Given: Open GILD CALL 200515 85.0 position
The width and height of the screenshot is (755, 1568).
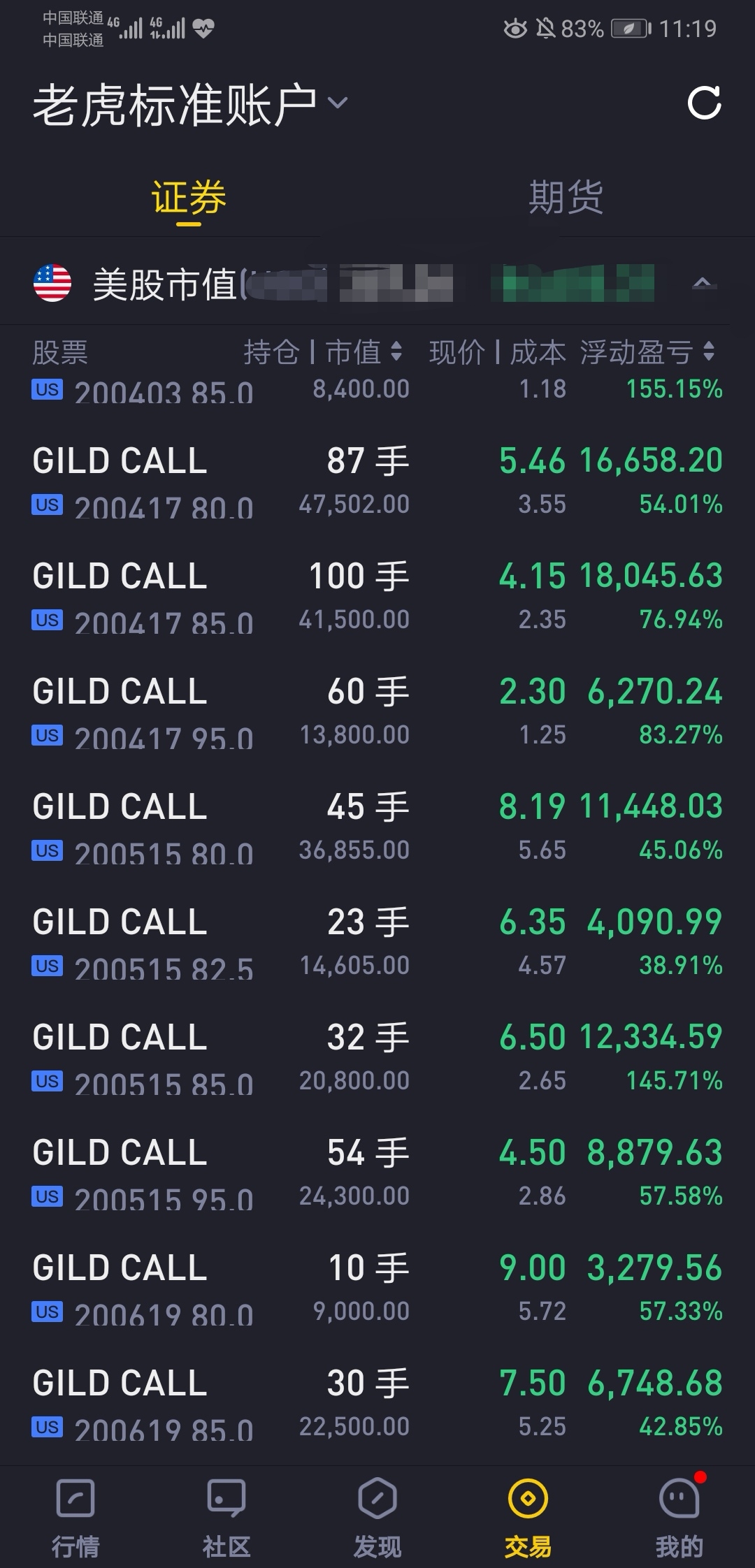Looking at the screenshot, I should [x=377, y=1059].
